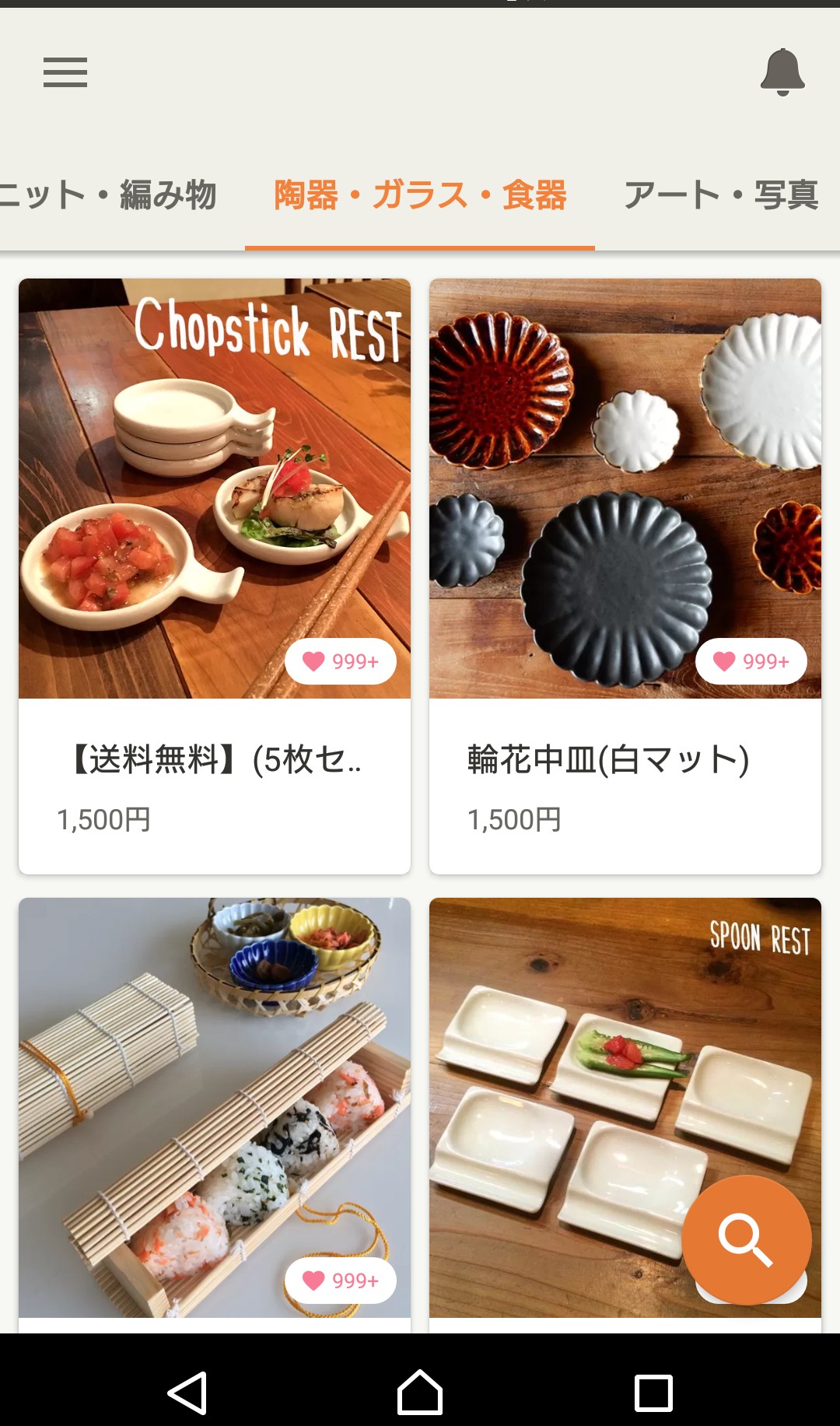Viewport: 840px width, 1426px height.
Task: Like the rice ball item's heart badge
Action: [x=341, y=1281]
